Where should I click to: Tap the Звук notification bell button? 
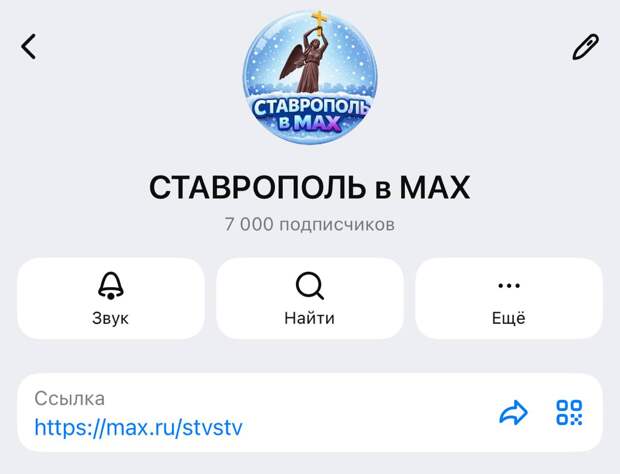coord(110,298)
